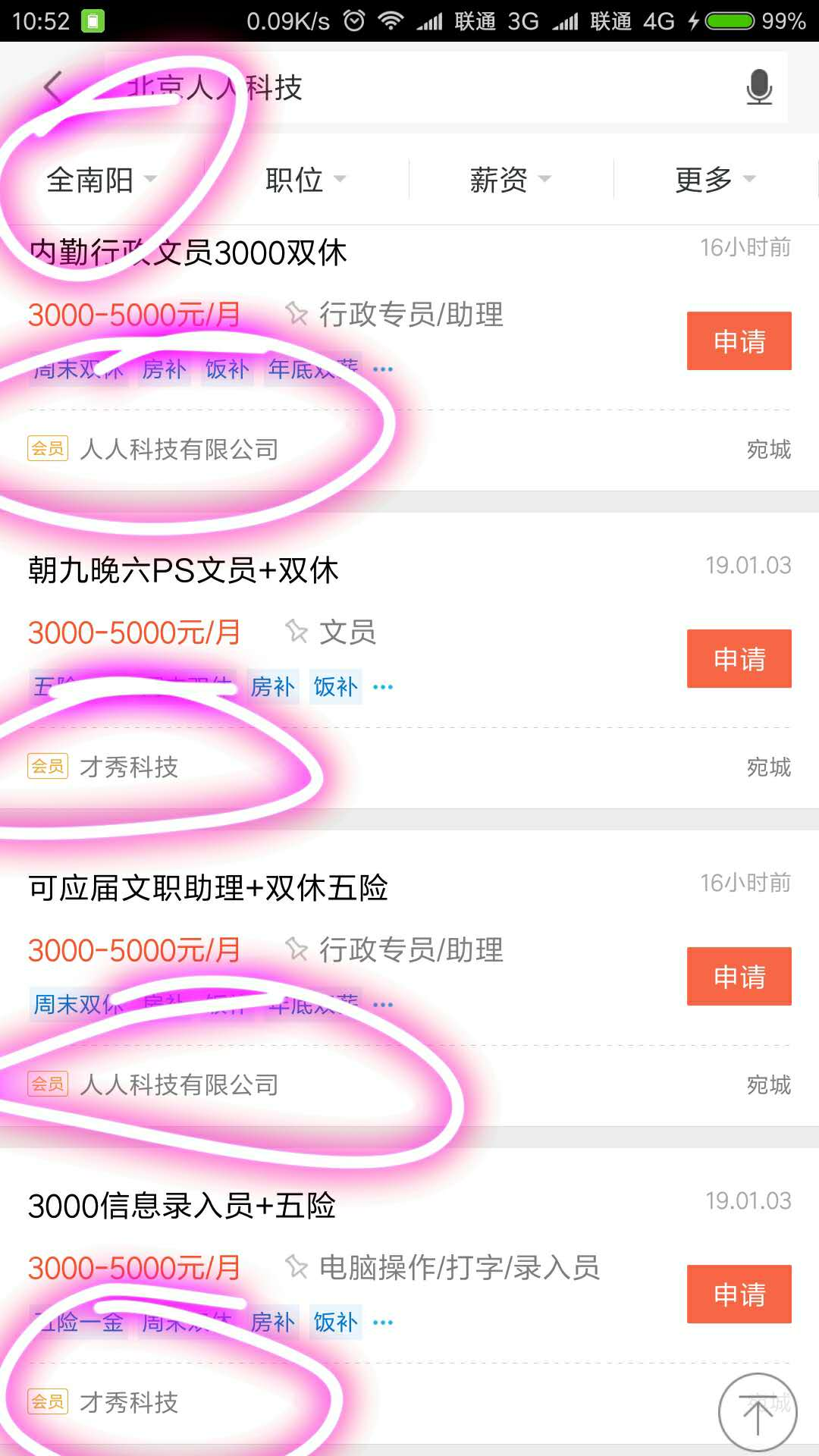Open the 可应届文职助理+双休五险 listing
This screenshot has height=1456, width=819.
209,888
